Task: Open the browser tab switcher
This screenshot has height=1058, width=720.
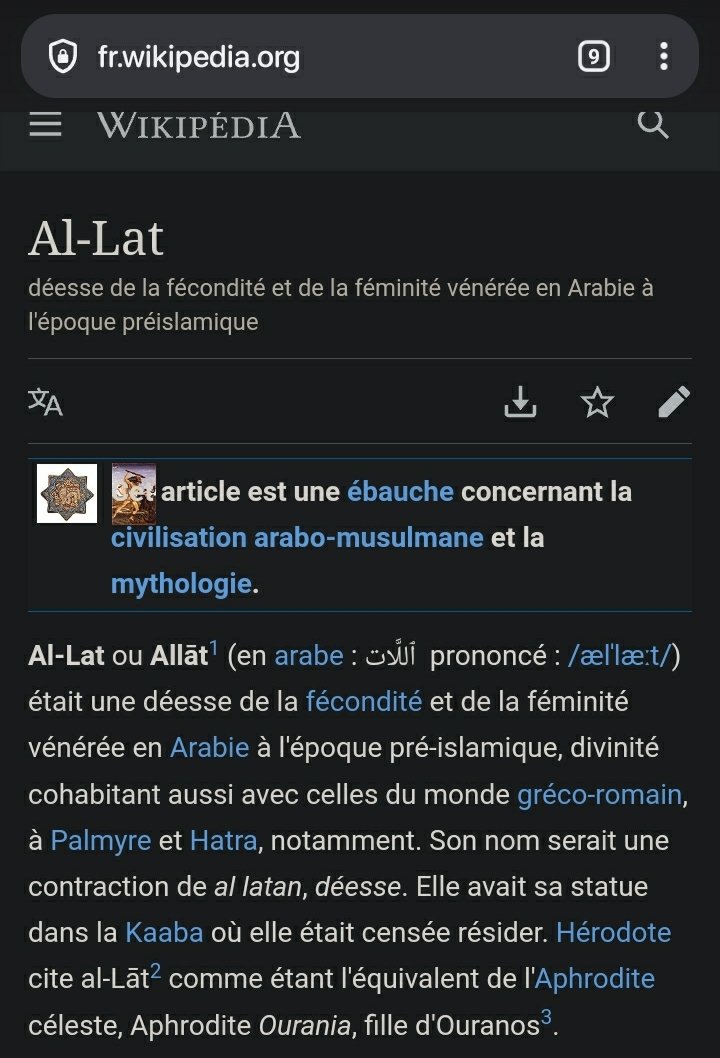Action: 593,57
